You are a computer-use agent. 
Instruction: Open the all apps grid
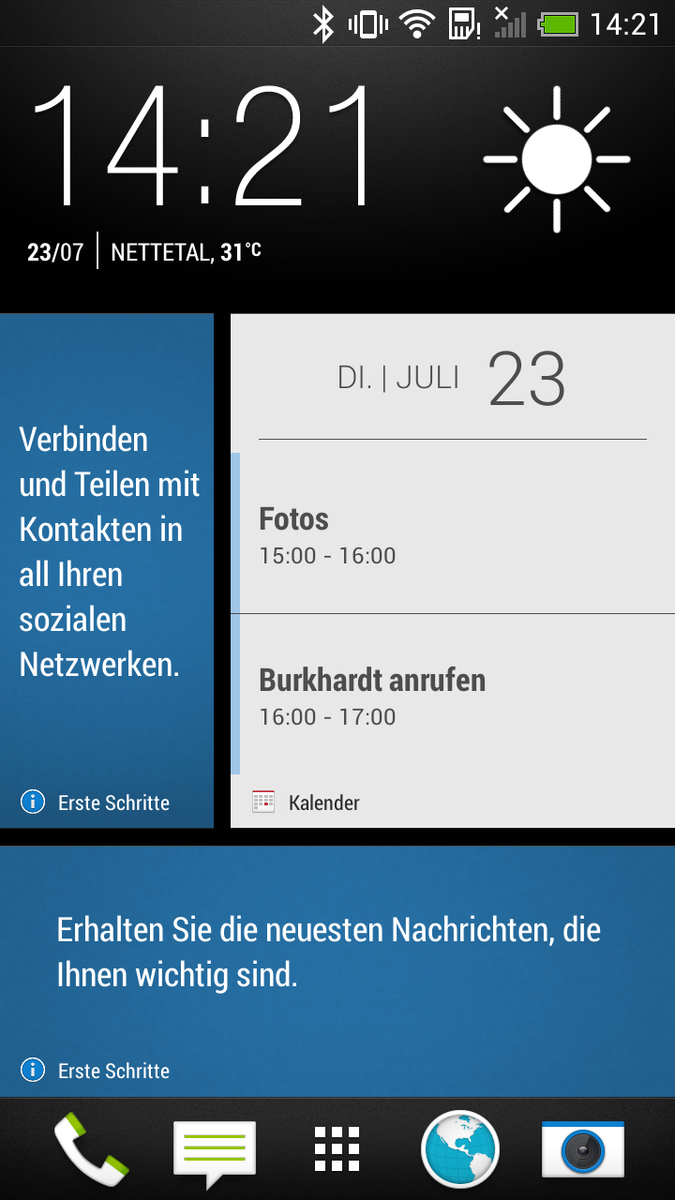pyautogui.click(x=337, y=1149)
